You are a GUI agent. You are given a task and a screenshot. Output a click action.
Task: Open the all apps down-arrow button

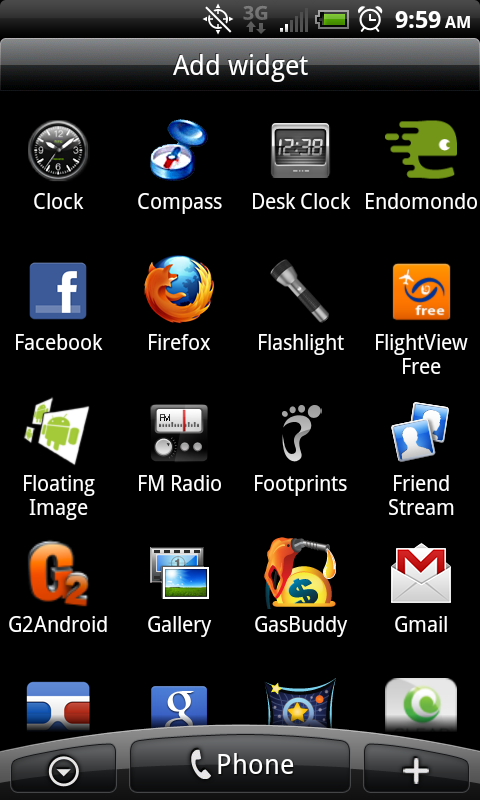(64, 769)
